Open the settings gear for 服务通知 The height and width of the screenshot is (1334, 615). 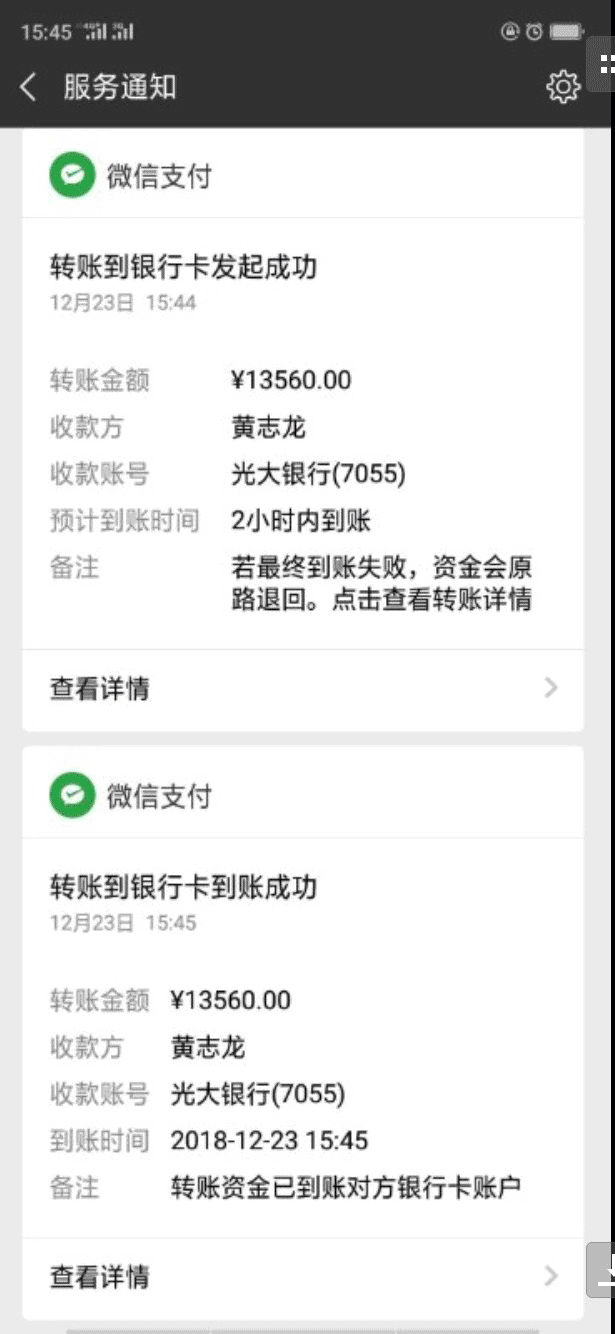coord(563,88)
